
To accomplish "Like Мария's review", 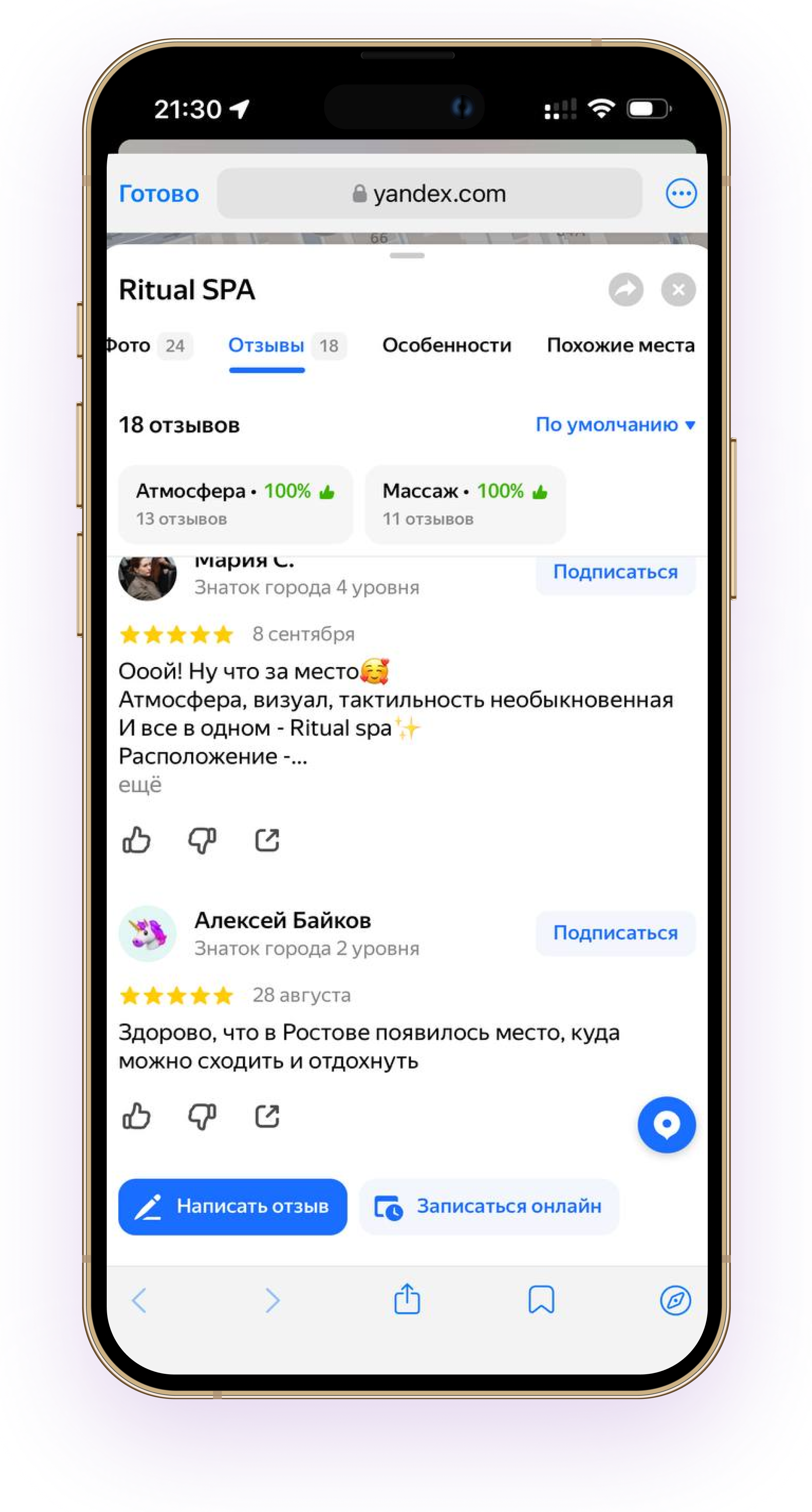I will tap(136, 840).
